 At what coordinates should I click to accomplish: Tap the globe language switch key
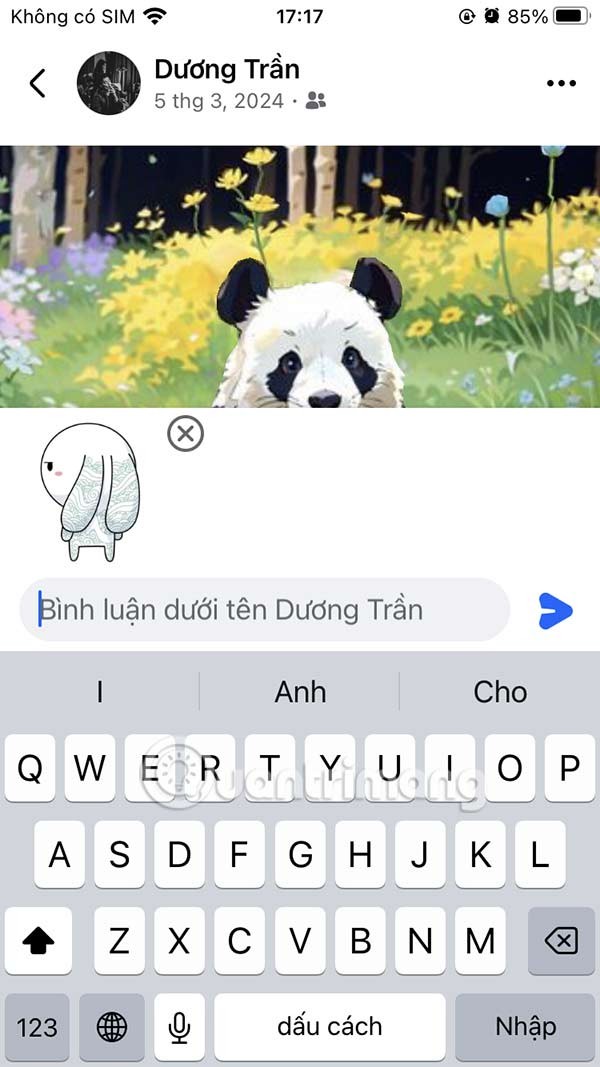coord(111,1027)
